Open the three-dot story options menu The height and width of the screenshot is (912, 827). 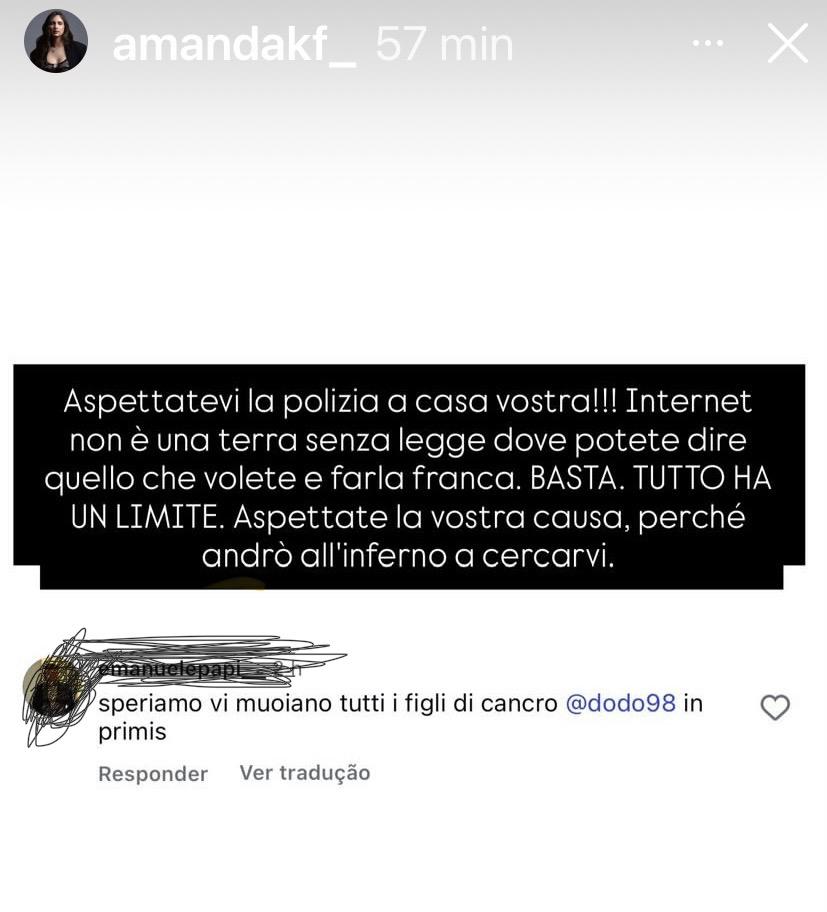pyautogui.click(x=709, y=43)
